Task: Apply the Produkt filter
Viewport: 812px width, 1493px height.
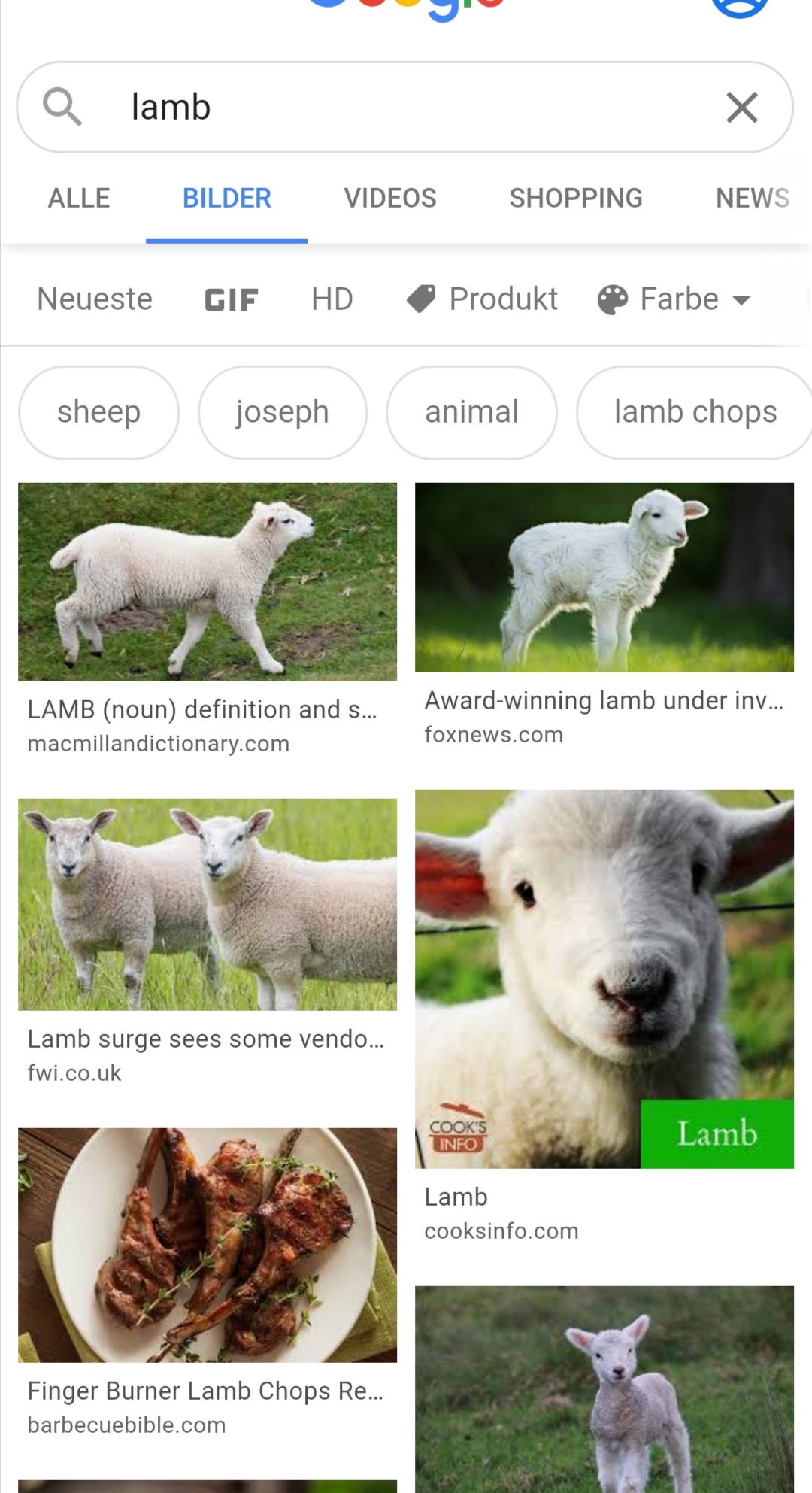Action: [482, 299]
